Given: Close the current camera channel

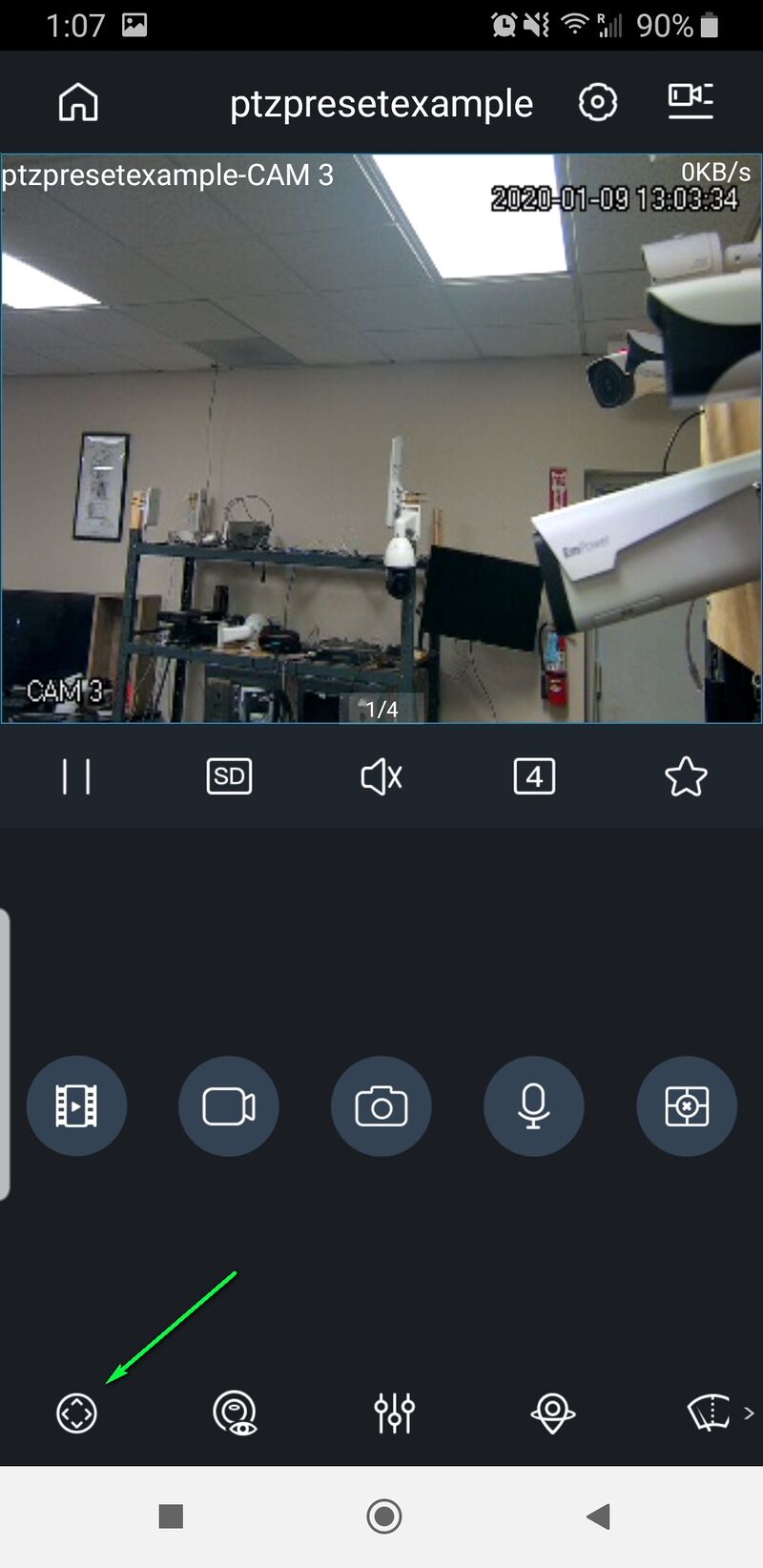Looking at the screenshot, I should (687, 1106).
